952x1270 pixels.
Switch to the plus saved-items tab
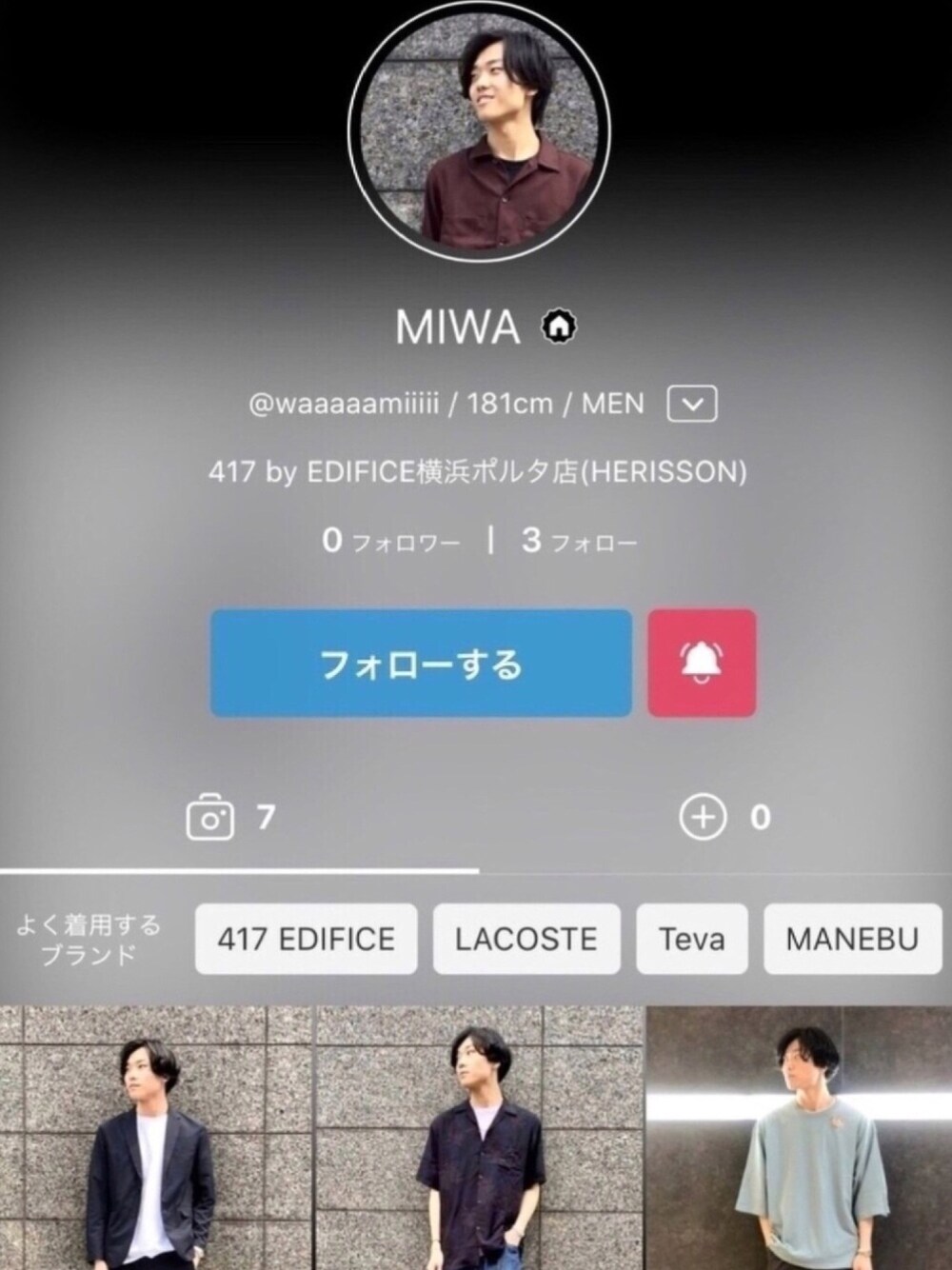(724, 818)
